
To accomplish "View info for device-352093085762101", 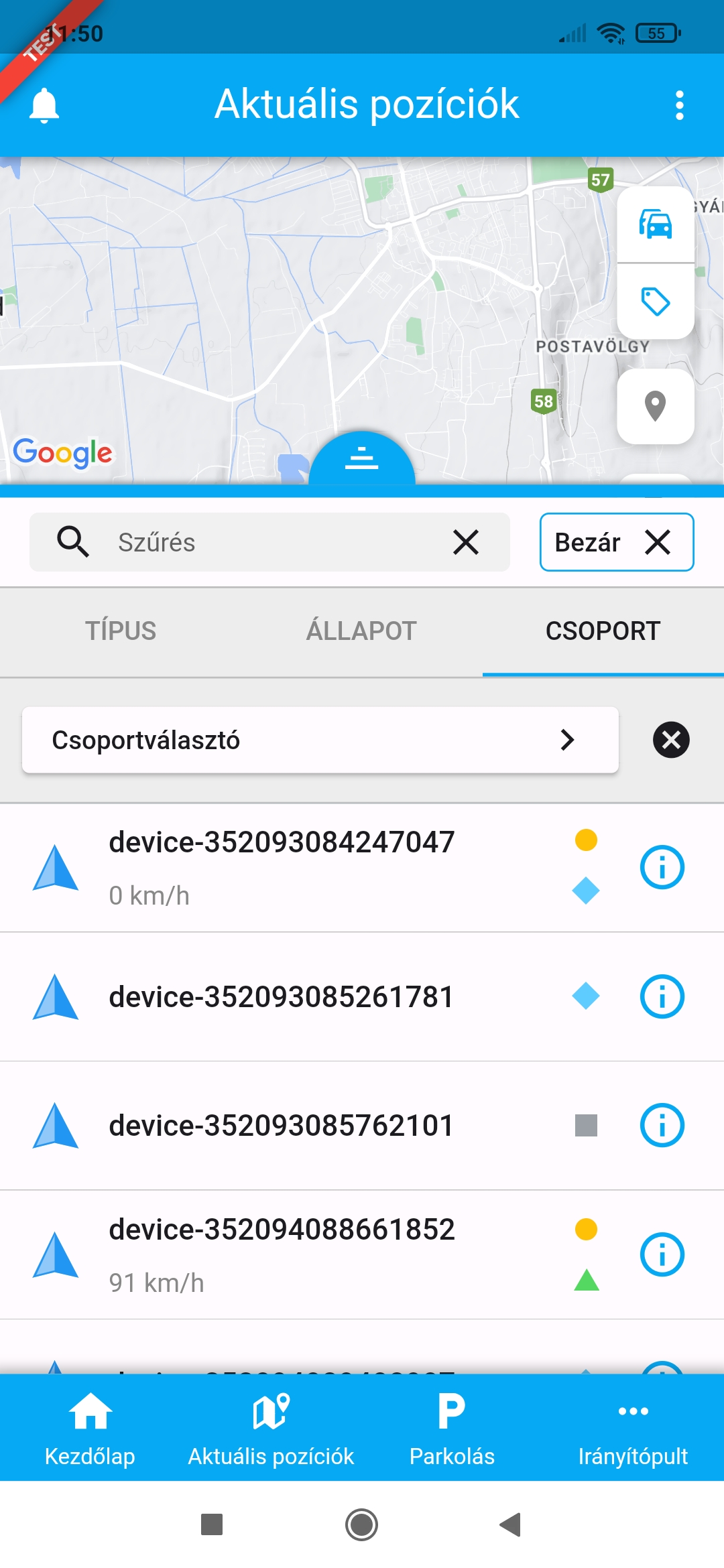I will 662,1126.
